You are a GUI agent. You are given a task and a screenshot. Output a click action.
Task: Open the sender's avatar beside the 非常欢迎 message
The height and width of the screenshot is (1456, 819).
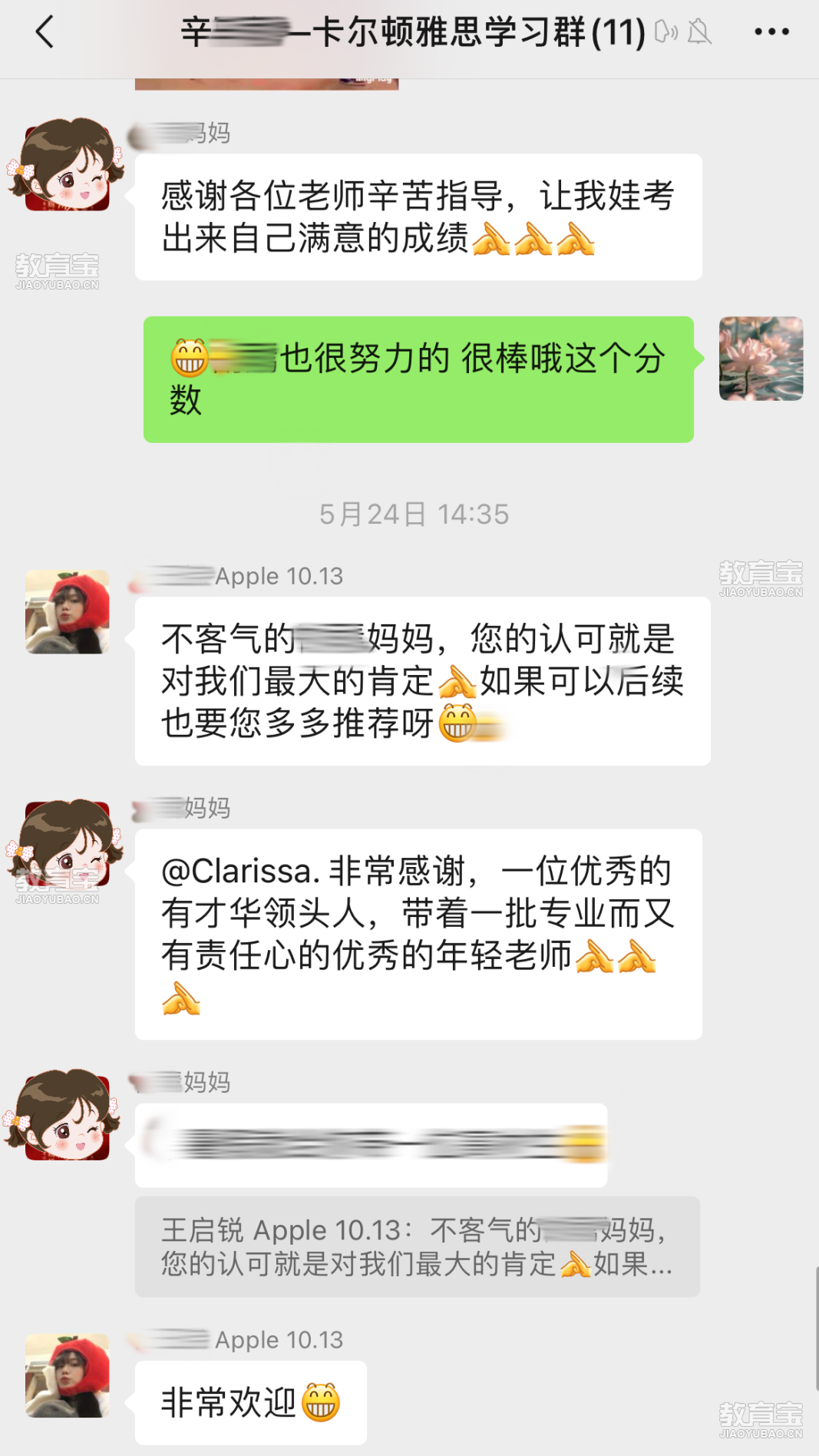(68, 1375)
